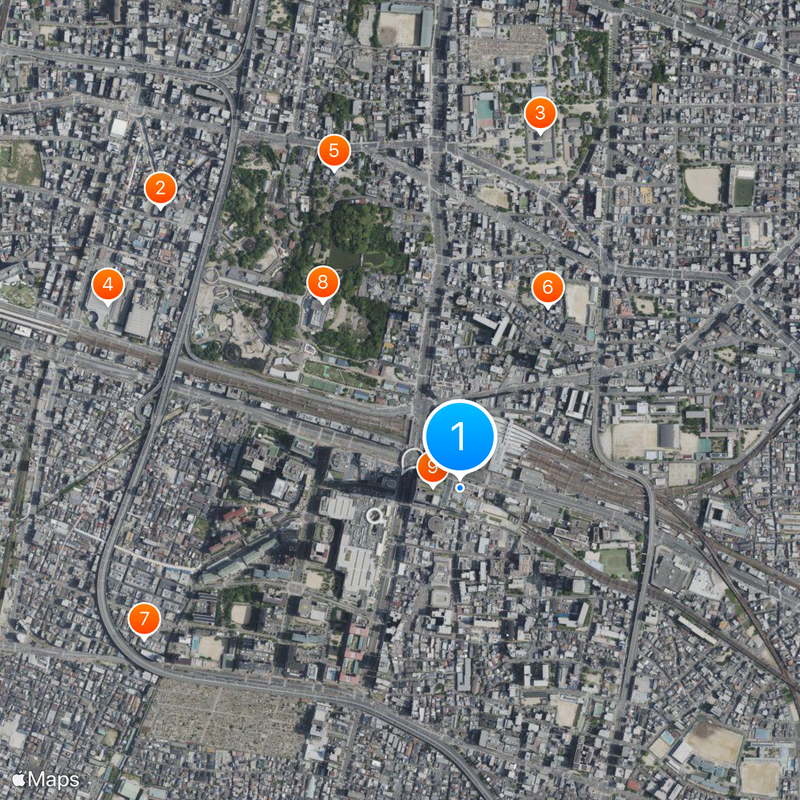Tap the map pin labeled 5
The image size is (800, 800).
[334, 152]
